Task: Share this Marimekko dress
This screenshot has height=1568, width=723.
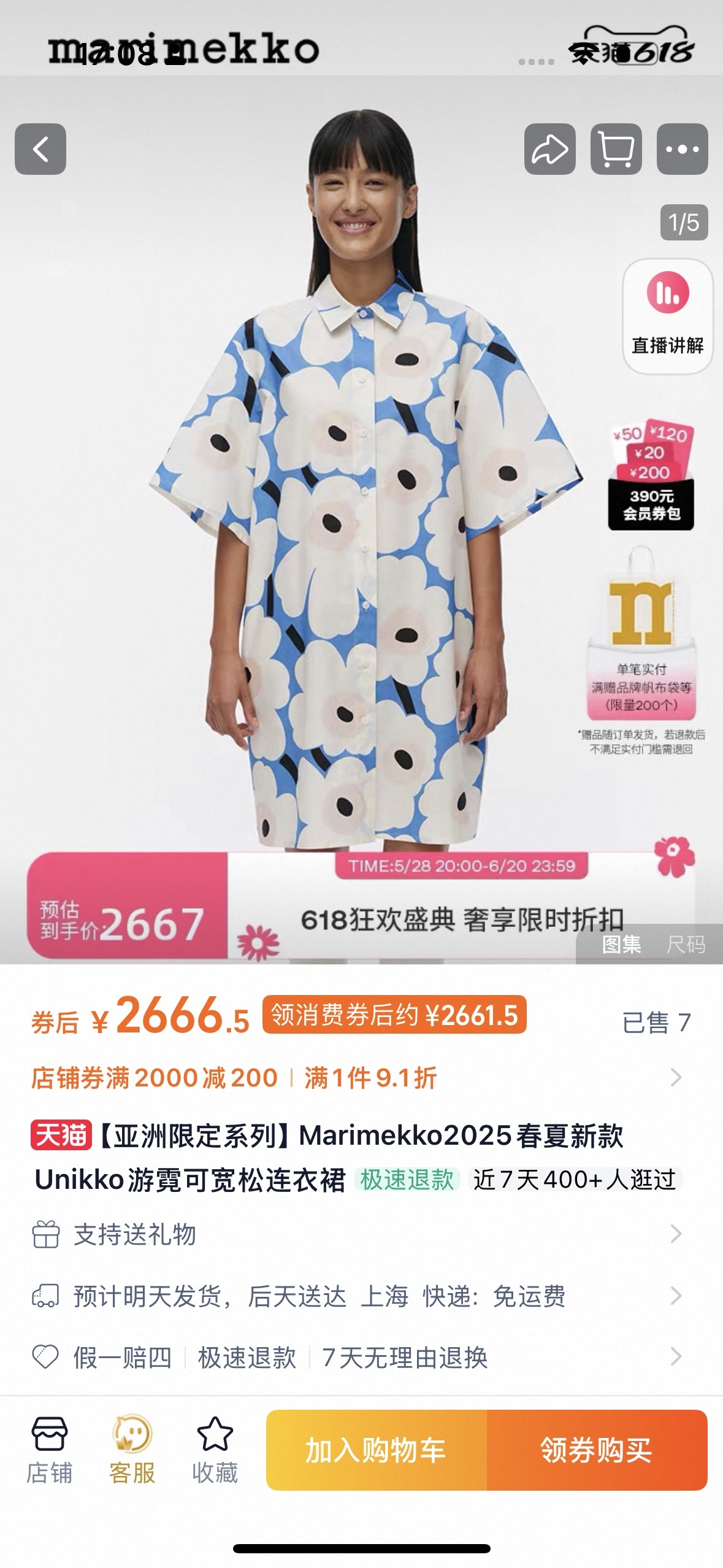Action: pyautogui.click(x=549, y=149)
